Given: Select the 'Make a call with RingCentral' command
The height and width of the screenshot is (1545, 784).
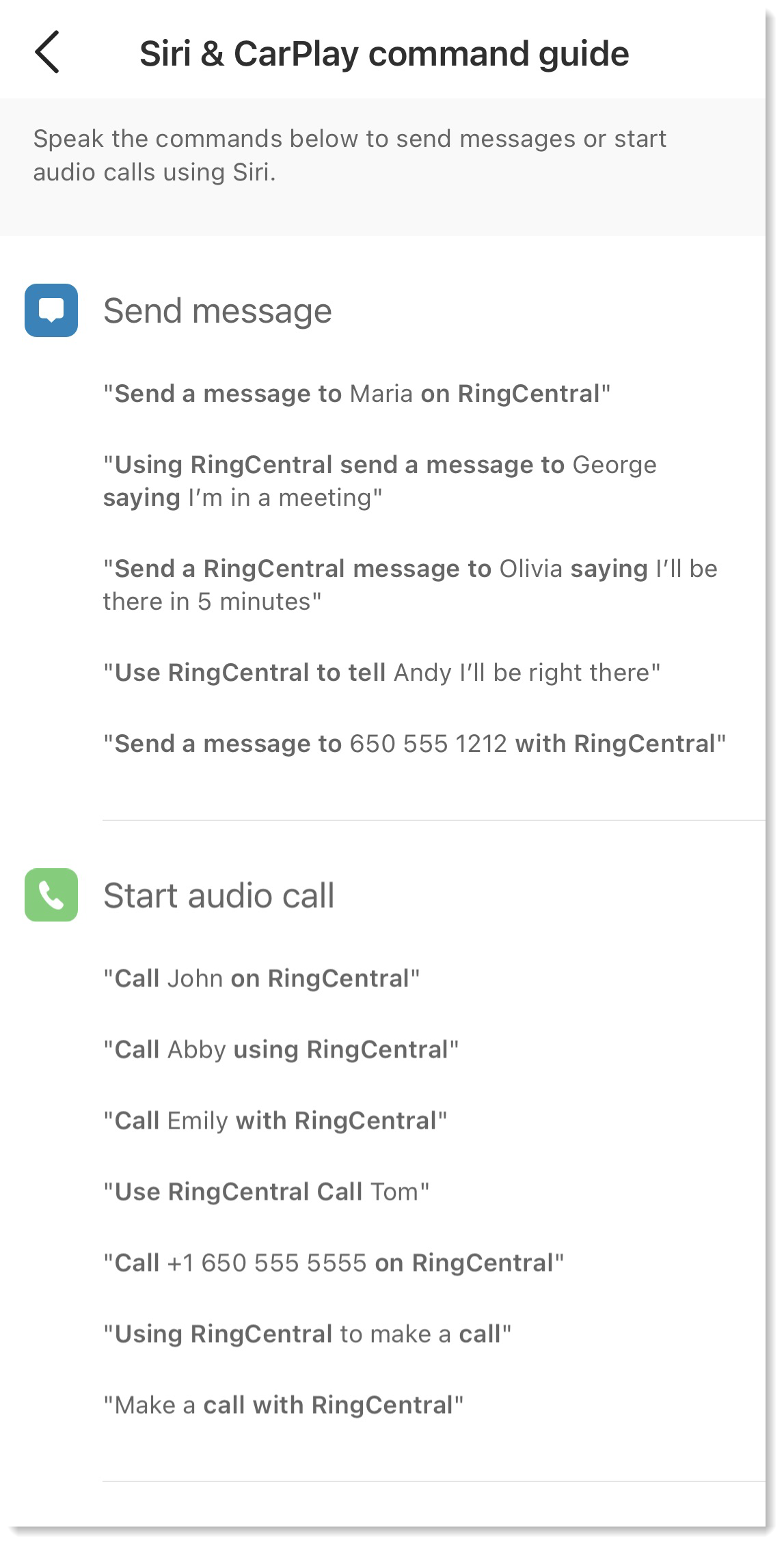Looking at the screenshot, I should click(283, 1405).
